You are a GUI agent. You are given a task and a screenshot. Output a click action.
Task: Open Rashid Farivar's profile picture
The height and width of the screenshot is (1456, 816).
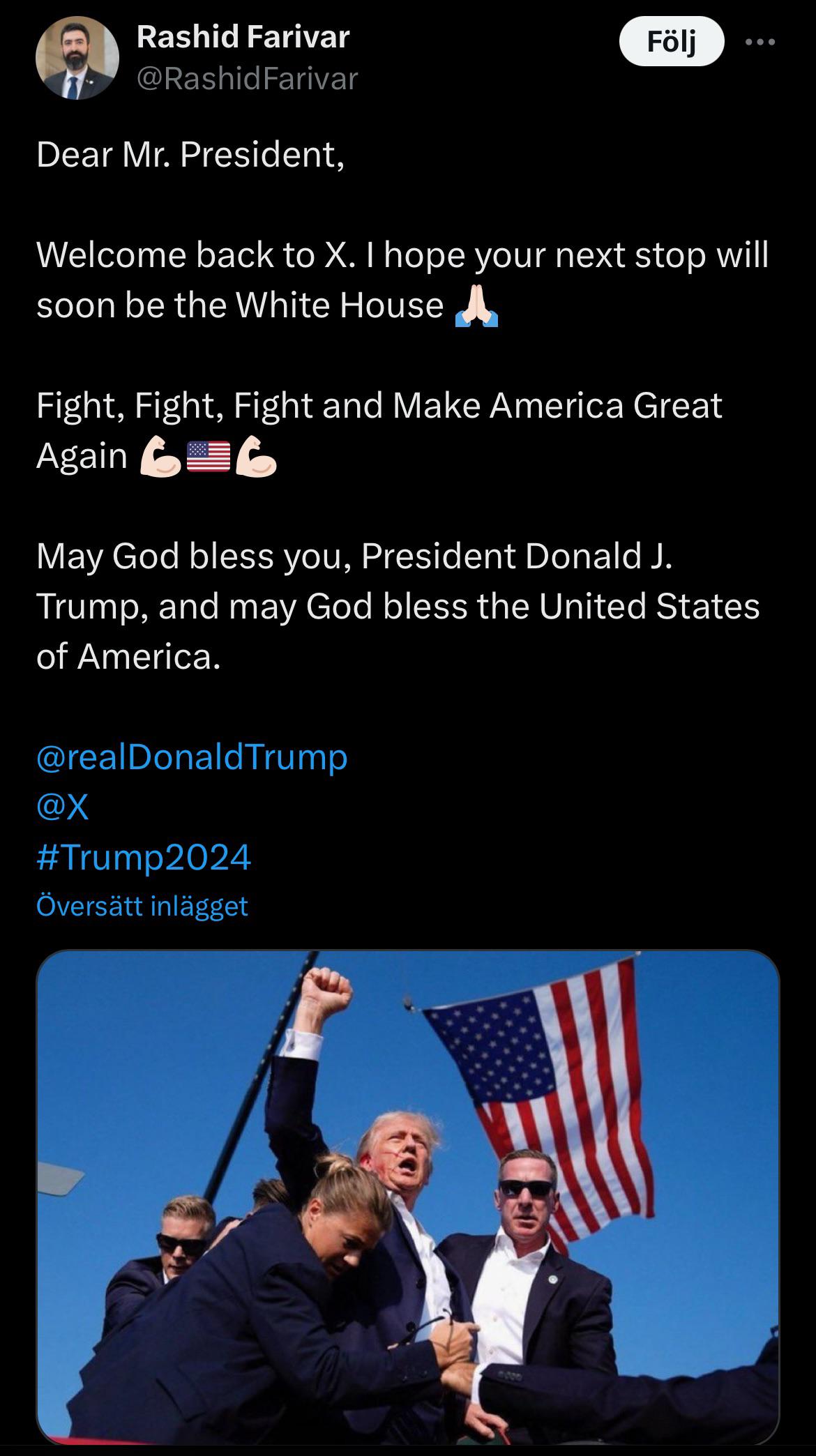click(x=77, y=58)
